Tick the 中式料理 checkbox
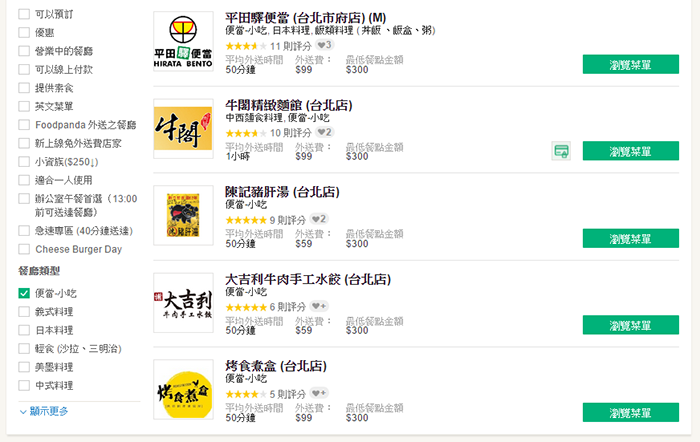700x442 pixels. tap(24, 385)
